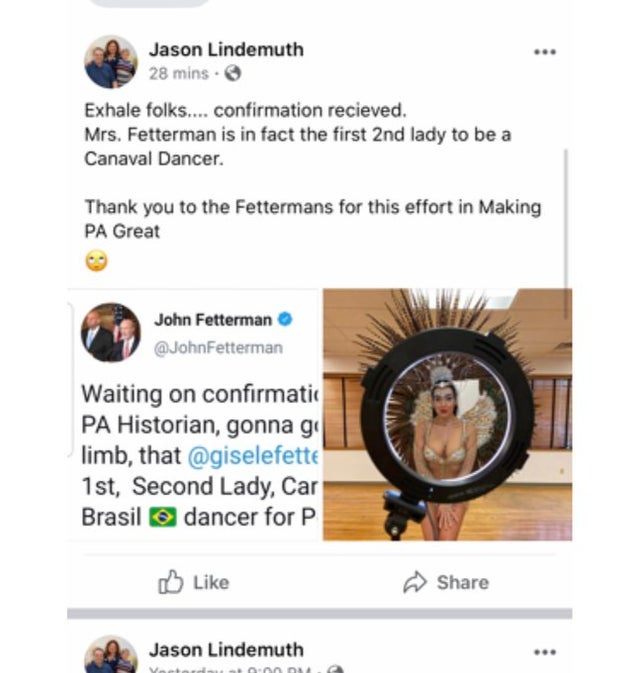Open Jason Lindemuth's profile from the 28 mins post
The image size is (640, 673).
tap(225, 49)
